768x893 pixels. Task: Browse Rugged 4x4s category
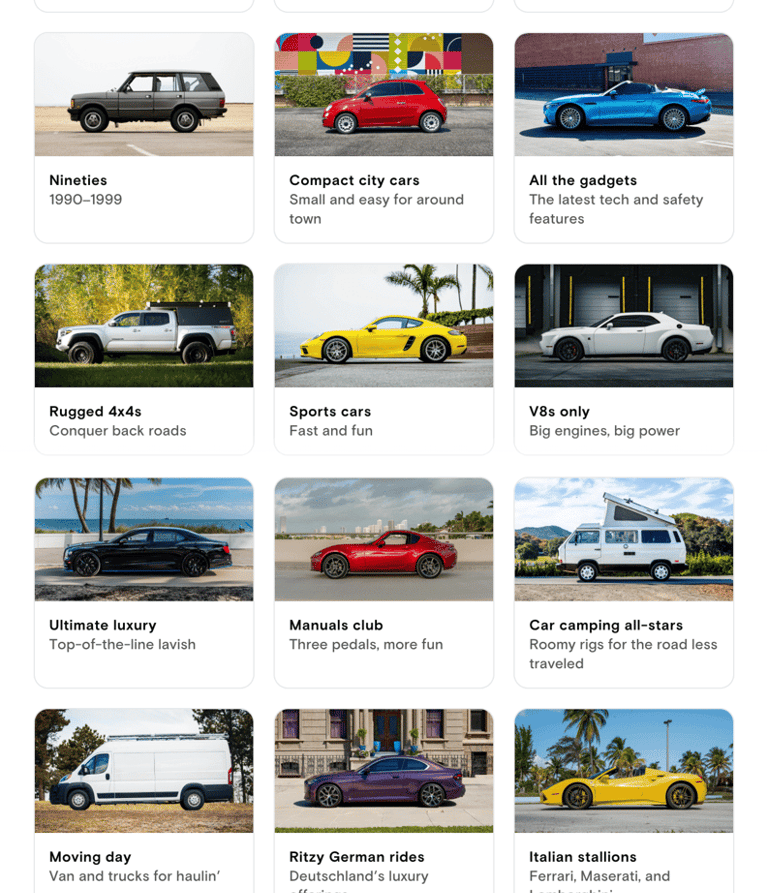(144, 358)
